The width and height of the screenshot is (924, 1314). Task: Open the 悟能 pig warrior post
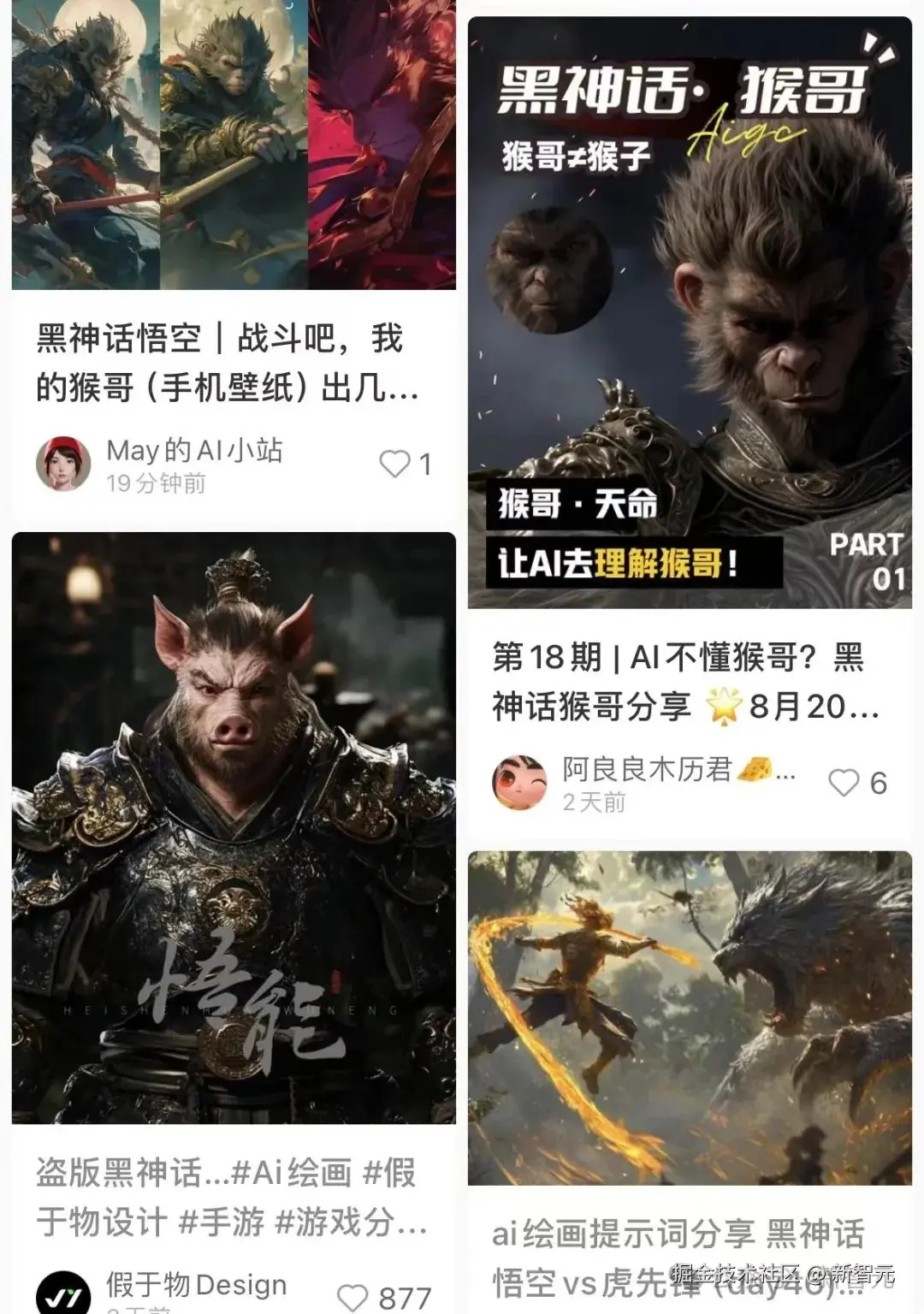(x=233, y=827)
